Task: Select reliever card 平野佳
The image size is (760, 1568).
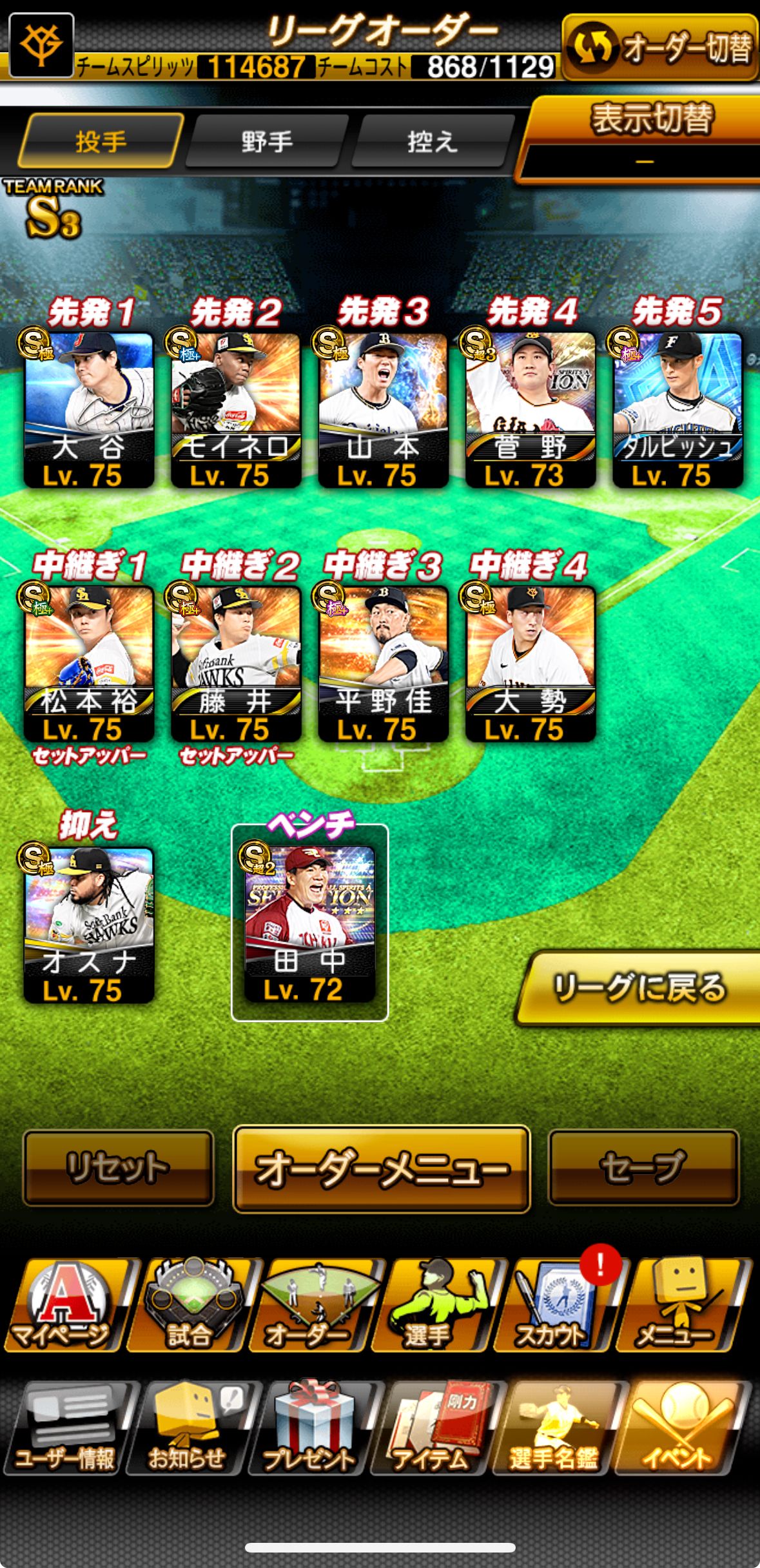Action: pos(383,664)
